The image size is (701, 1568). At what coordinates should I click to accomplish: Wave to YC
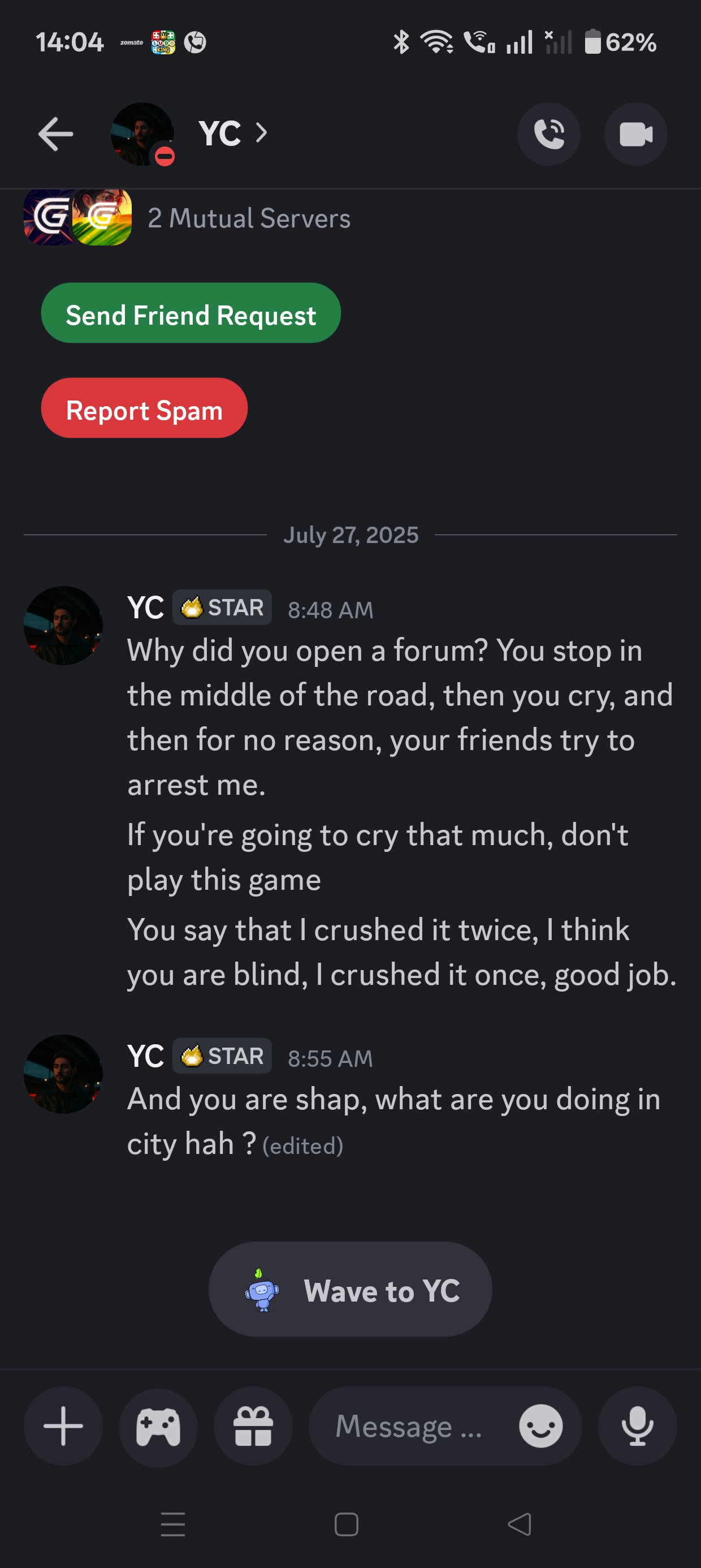(350, 1289)
